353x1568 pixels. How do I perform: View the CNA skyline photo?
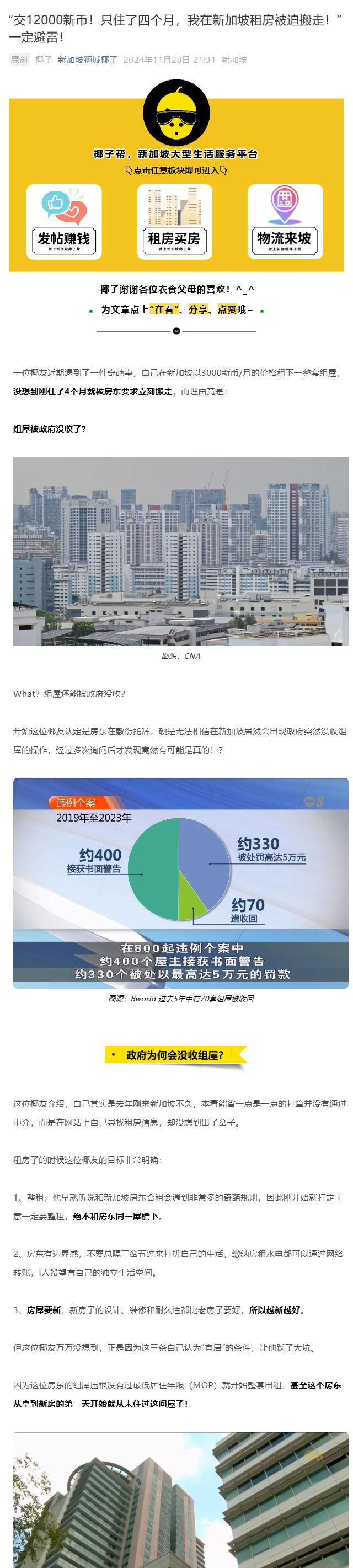[x=181, y=551]
